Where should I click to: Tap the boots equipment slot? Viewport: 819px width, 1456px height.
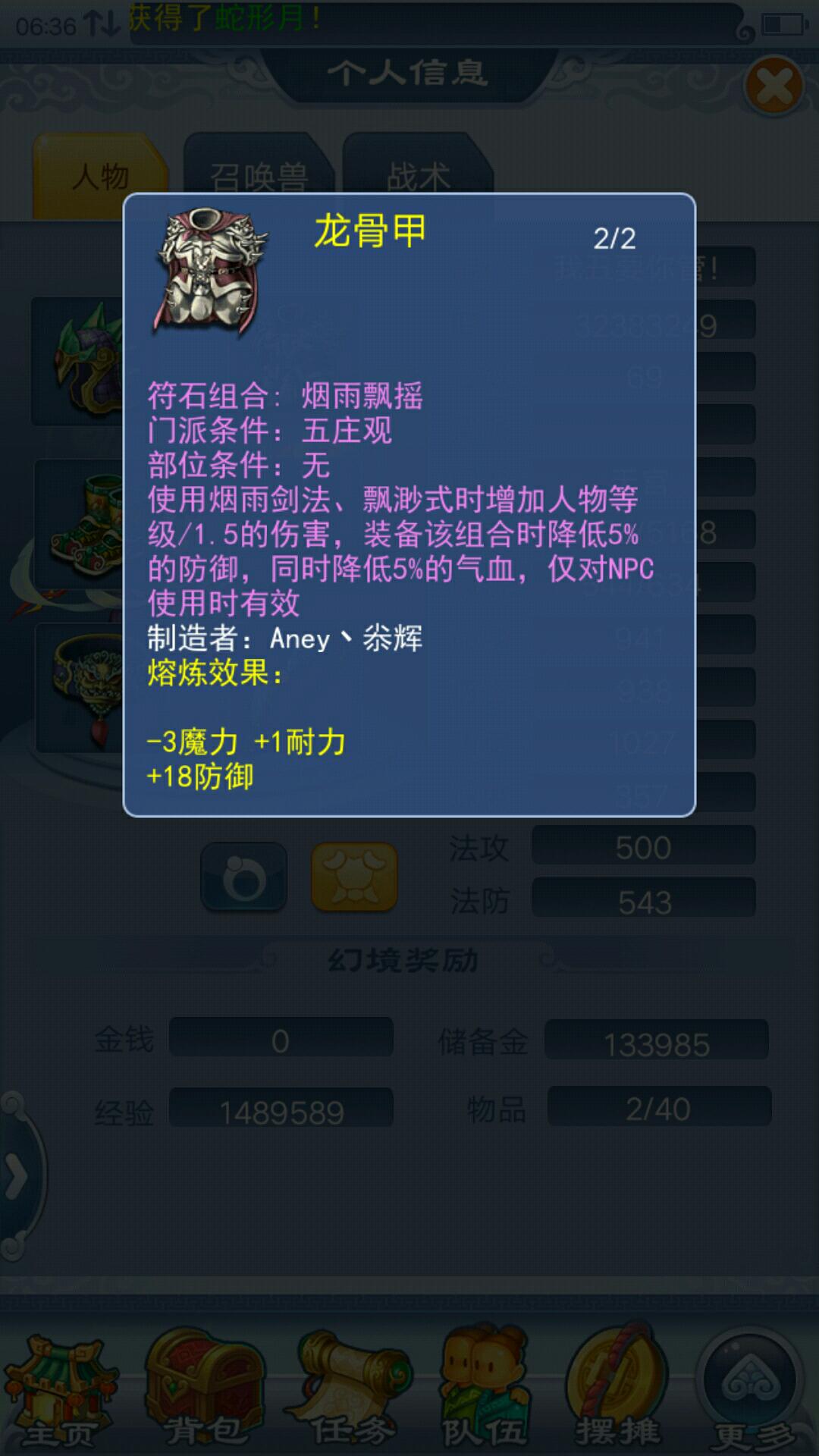[83, 523]
